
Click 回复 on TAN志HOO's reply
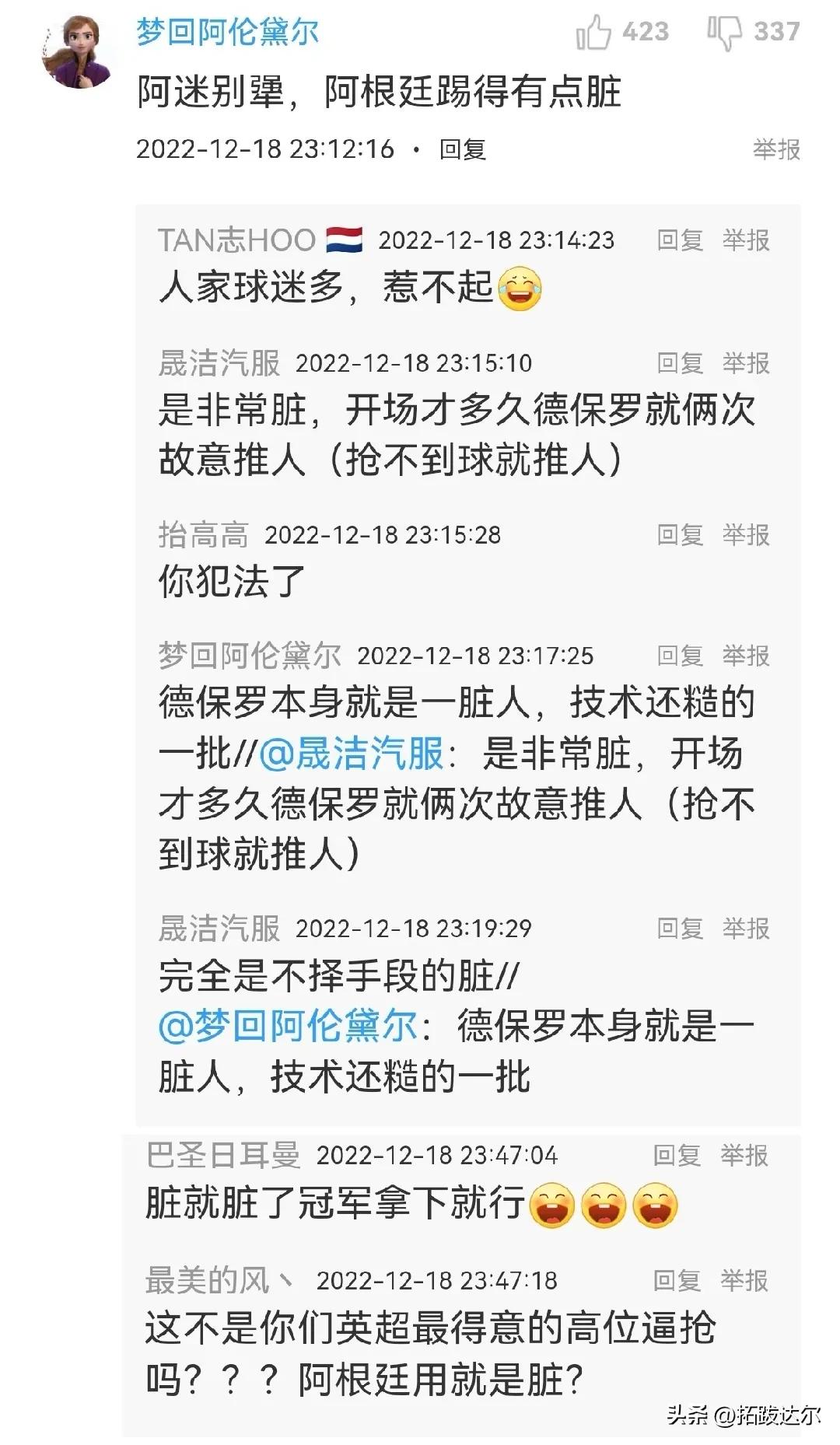[682, 241]
